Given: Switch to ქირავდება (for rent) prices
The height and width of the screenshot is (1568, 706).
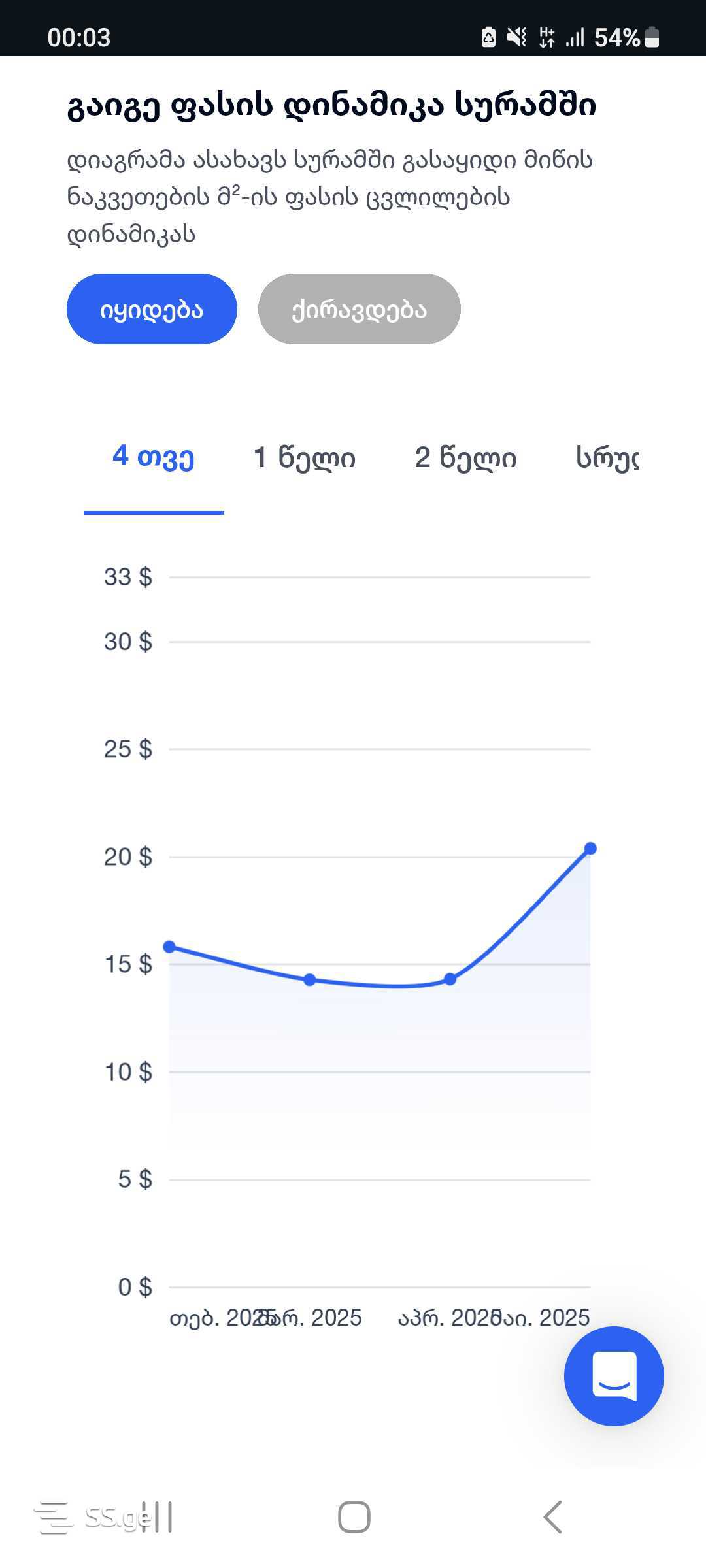Looking at the screenshot, I should pos(359,309).
